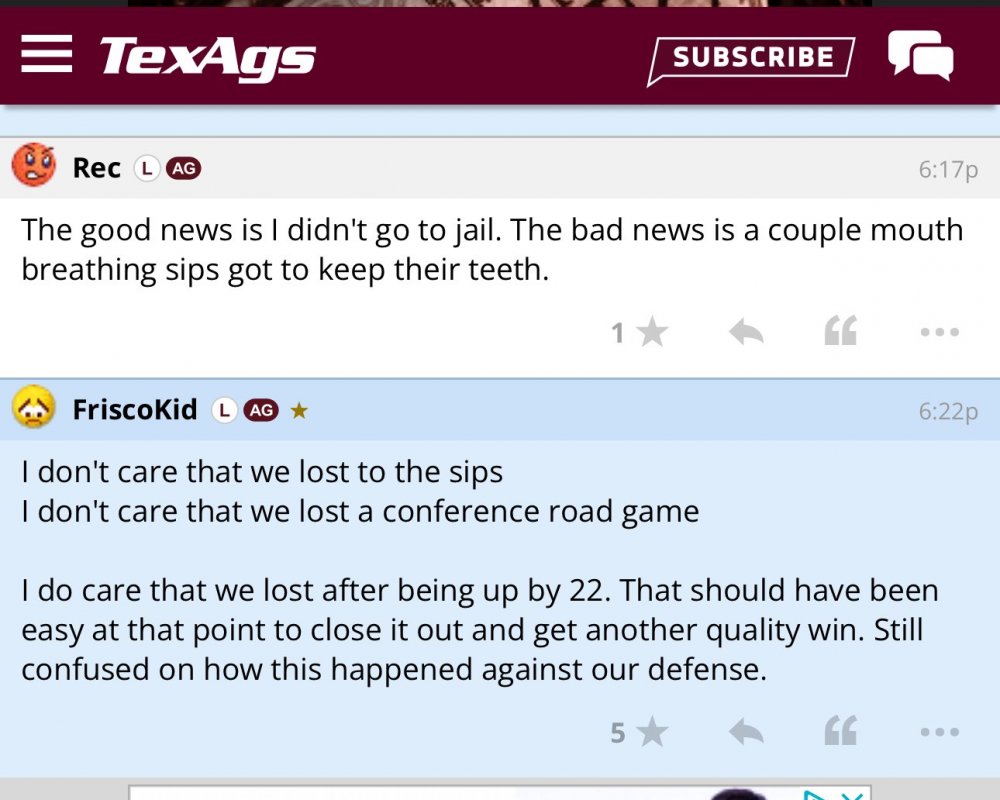Quote FriscoKid's post
1000x800 pixels.
840,733
